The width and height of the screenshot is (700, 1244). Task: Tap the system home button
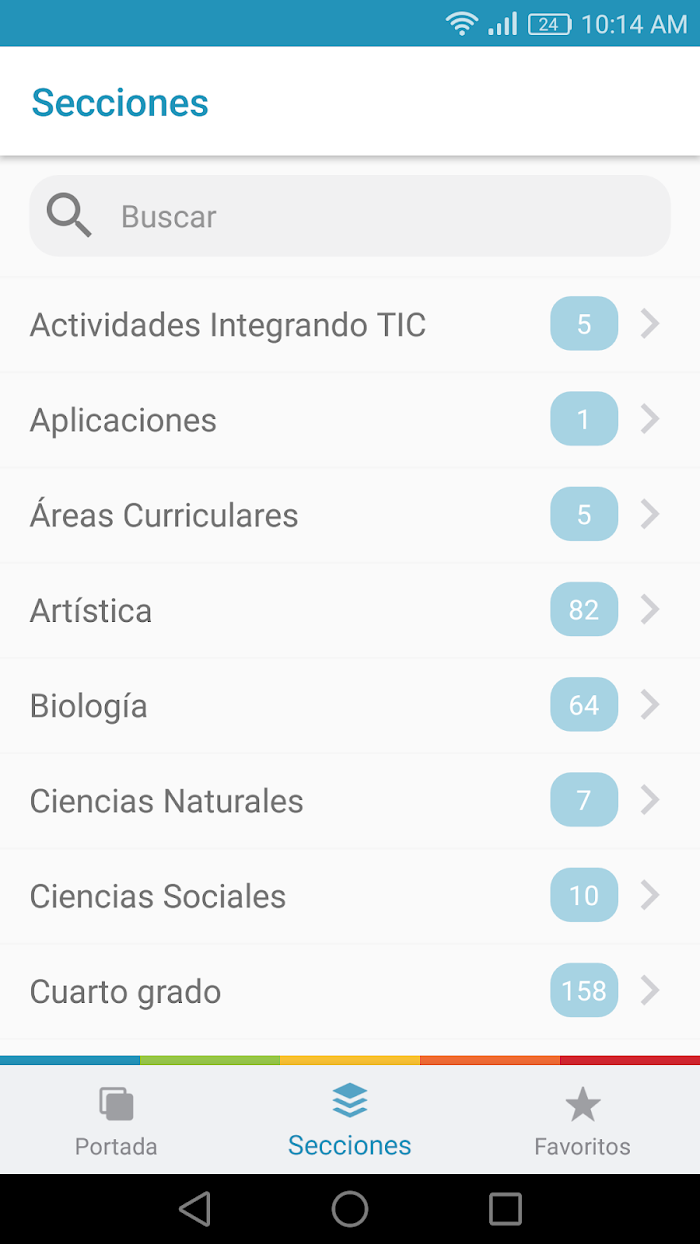tap(350, 1209)
